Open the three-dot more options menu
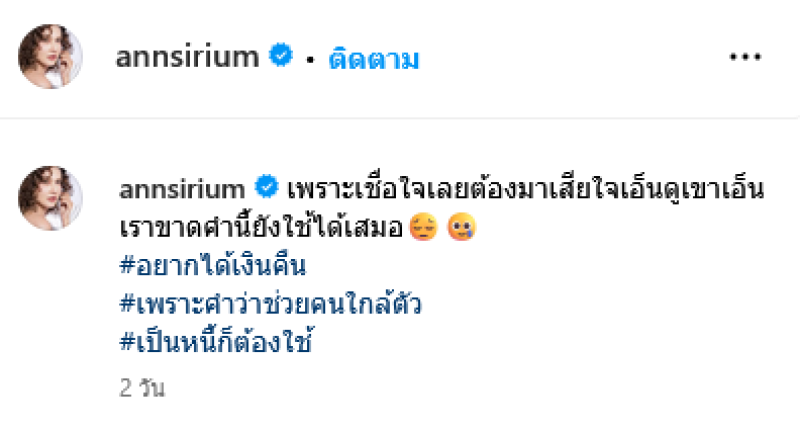The image size is (800, 431). (x=745, y=58)
